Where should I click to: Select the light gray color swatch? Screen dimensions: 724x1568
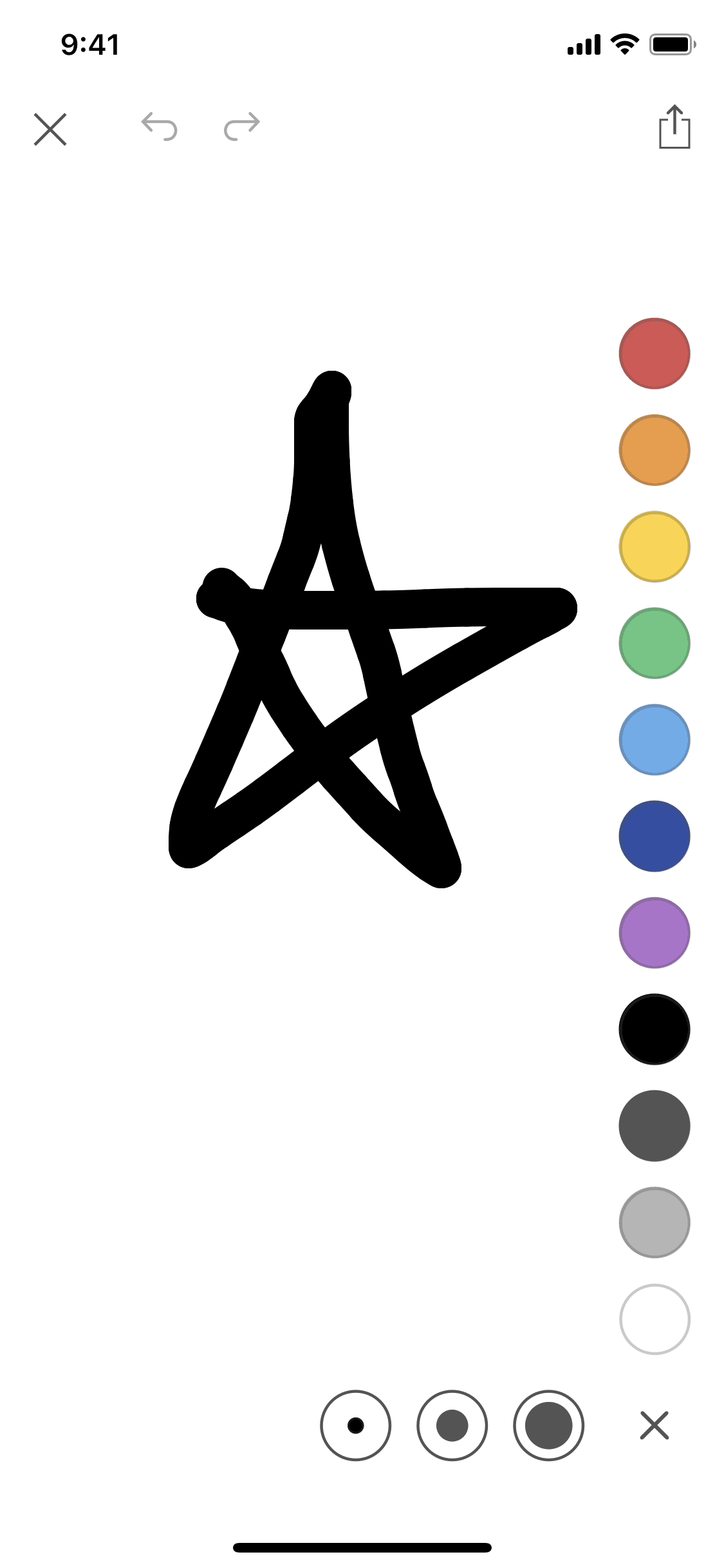click(654, 1222)
